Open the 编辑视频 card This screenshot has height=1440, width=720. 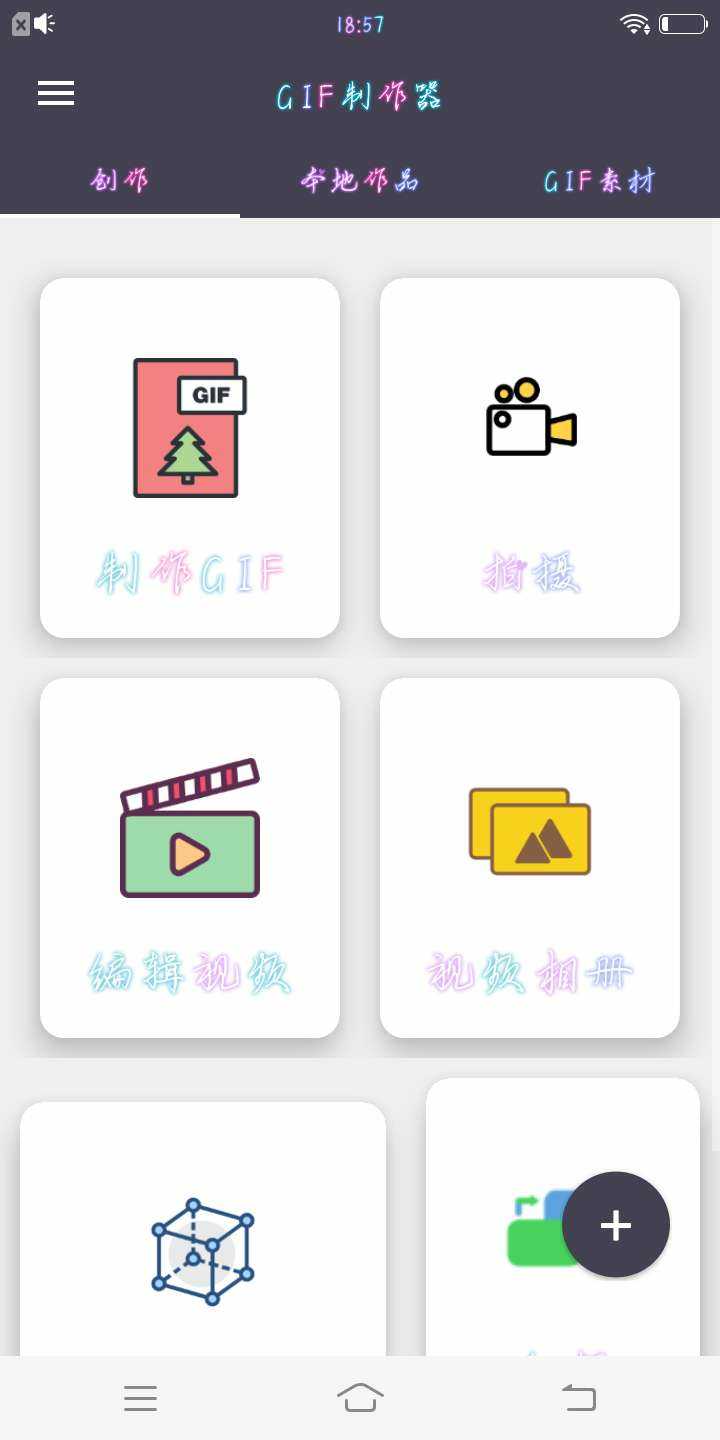(x=190, y=858)
